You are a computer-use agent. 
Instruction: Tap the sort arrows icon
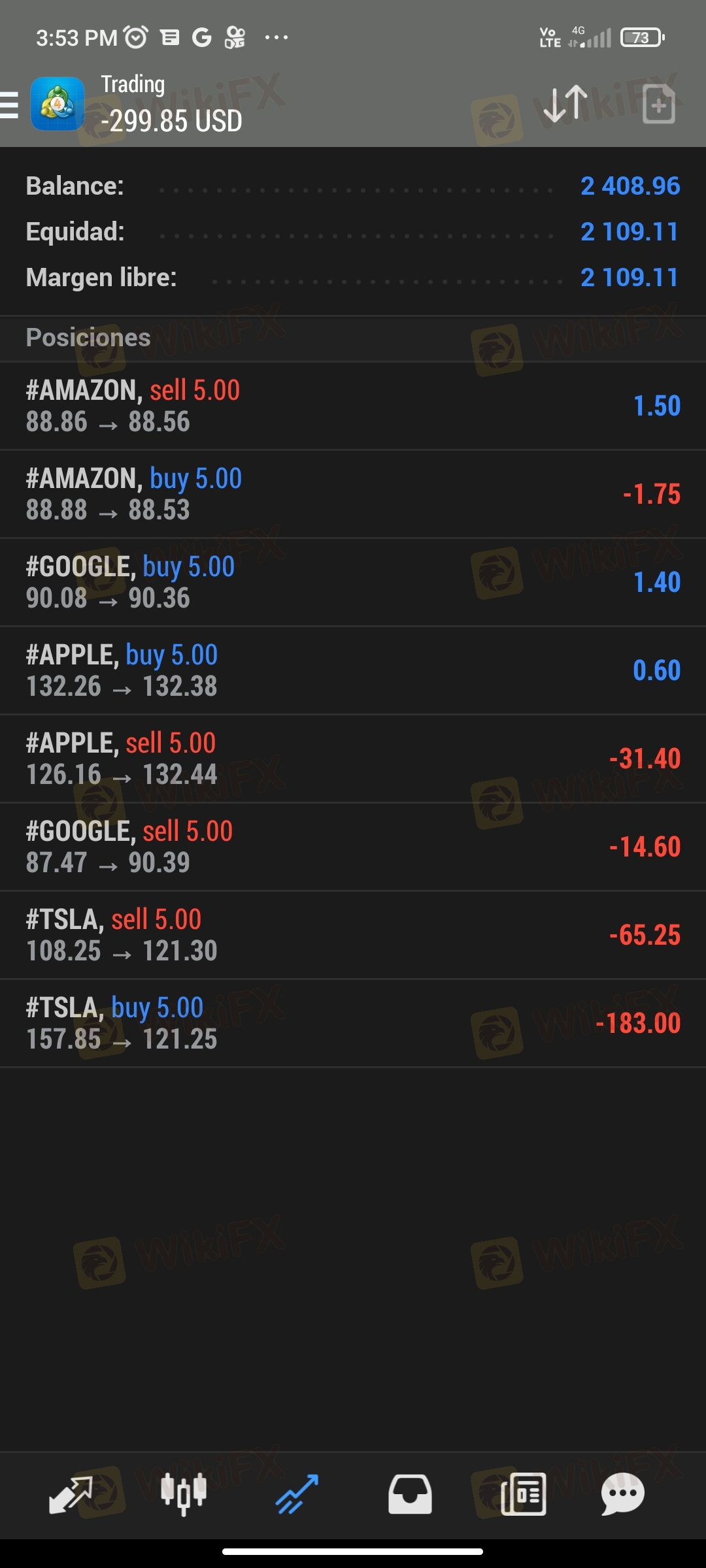565,104
